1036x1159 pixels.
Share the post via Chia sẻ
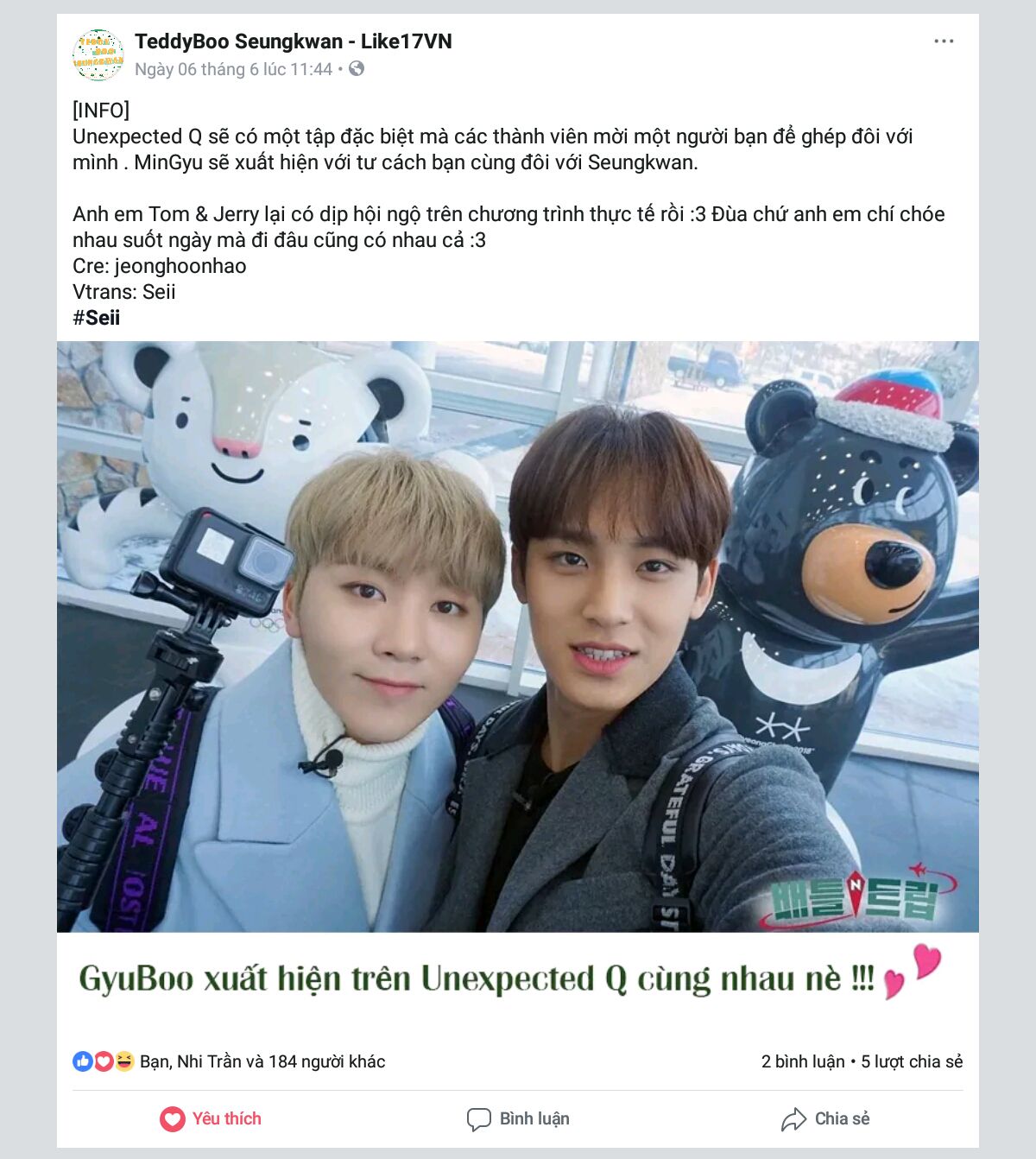point(825,1119)
